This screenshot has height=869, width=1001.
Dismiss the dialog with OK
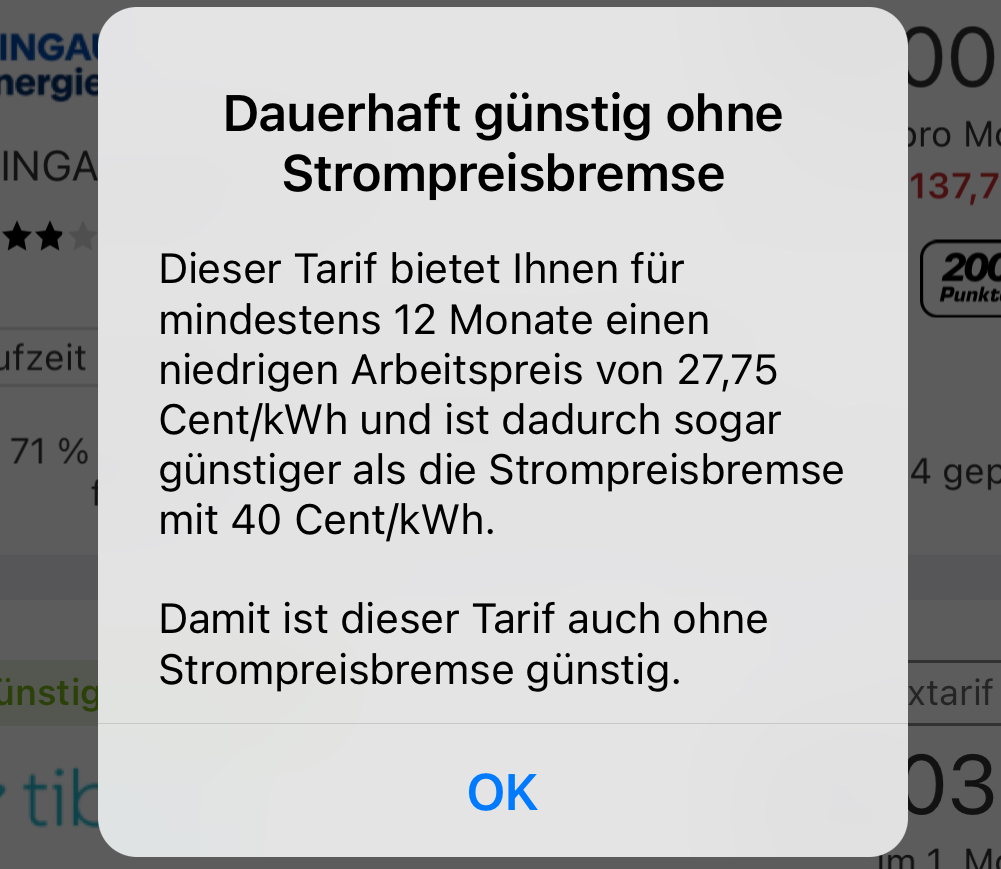point(502,791)
